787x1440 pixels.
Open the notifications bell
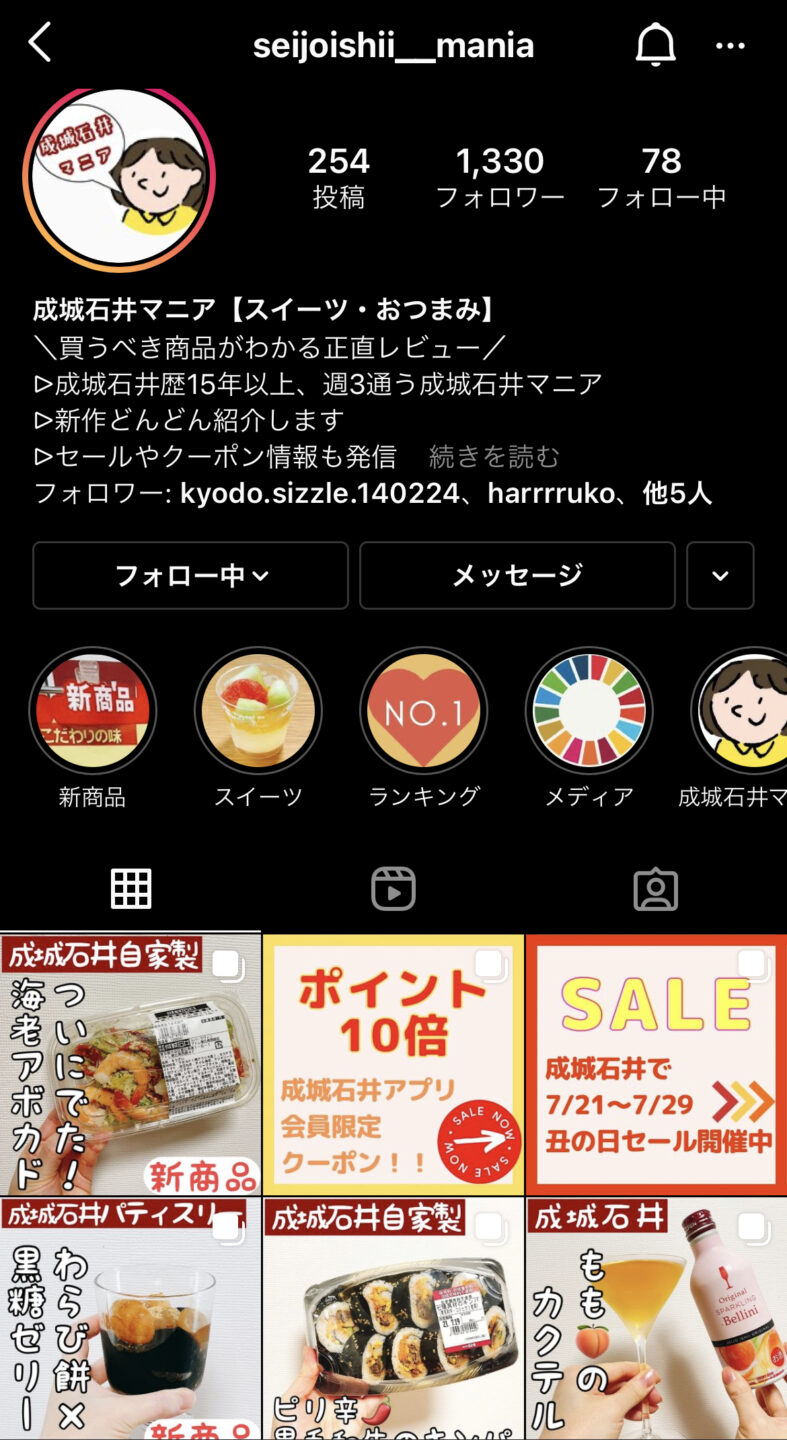point(655,45)
